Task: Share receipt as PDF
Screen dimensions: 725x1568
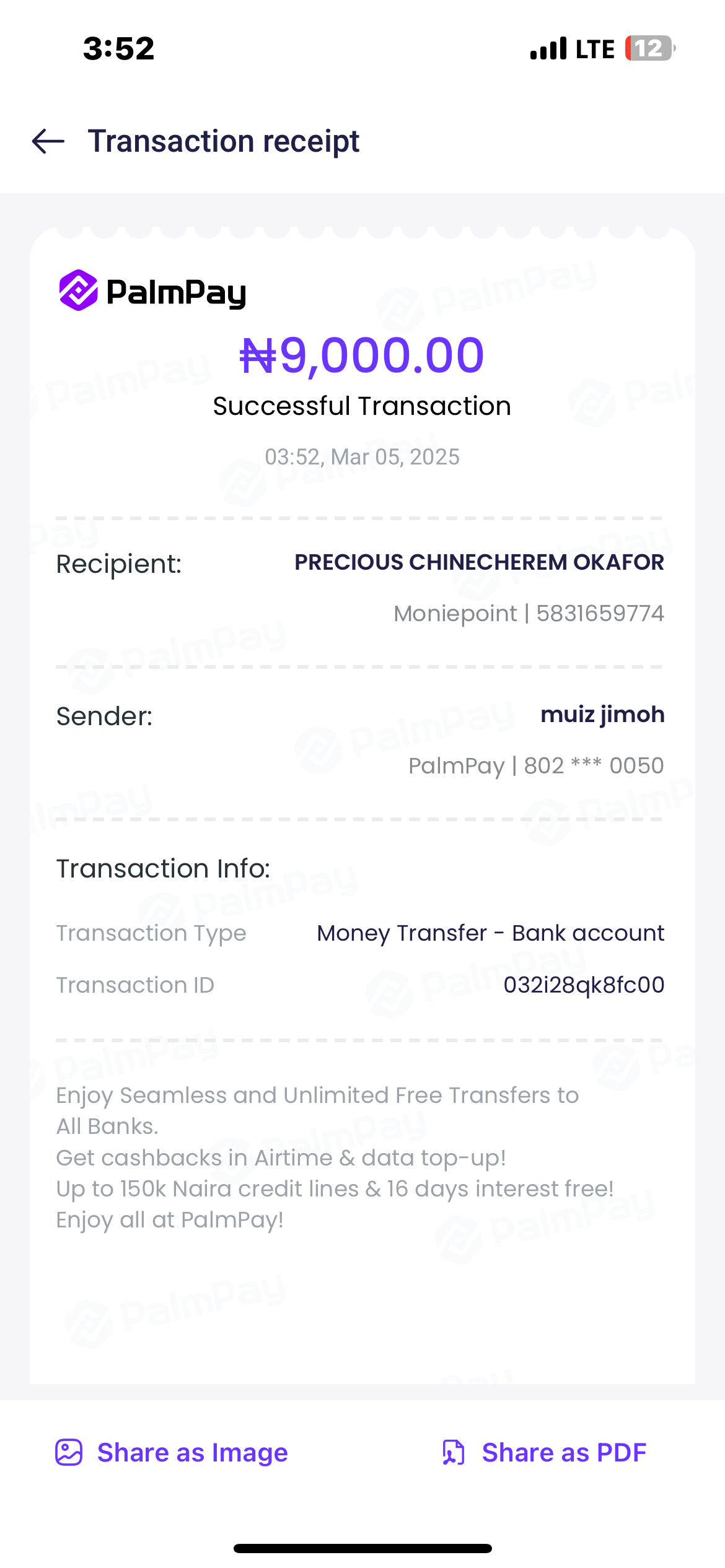Action: tap(544, 1452)
